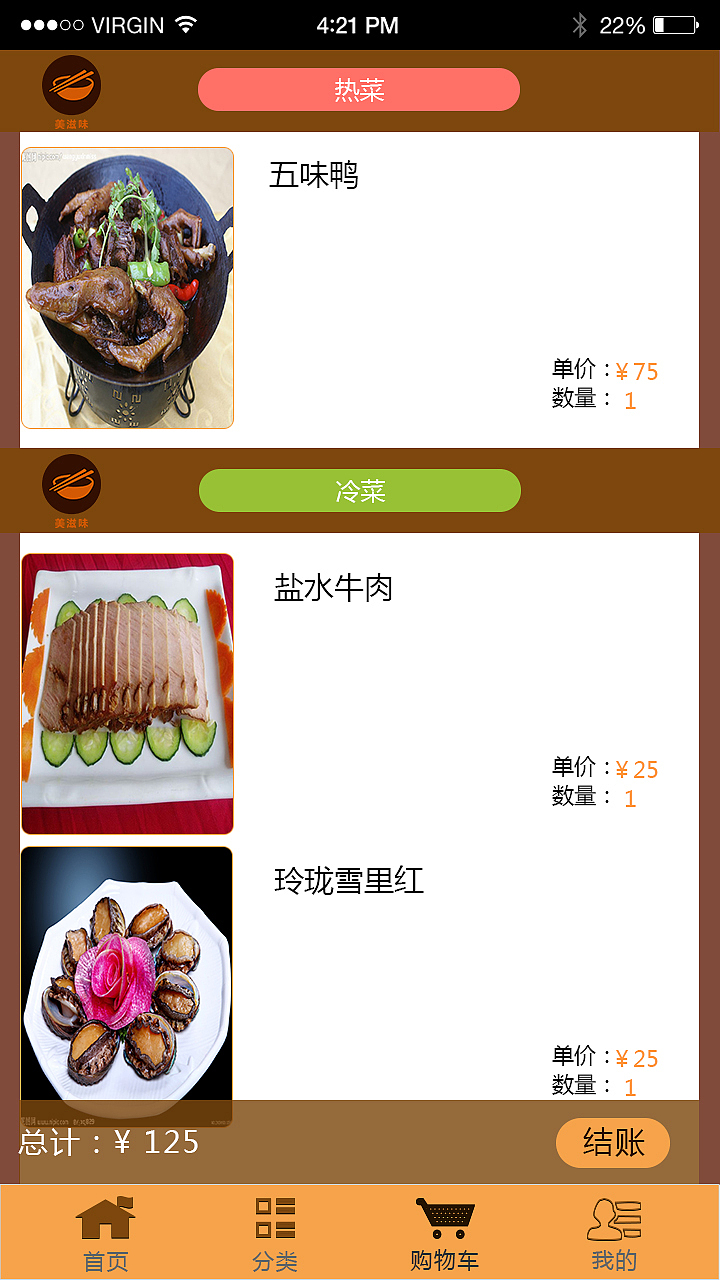Tap the 五味鸭 dish photo

pyautogui.click(x=127, y=287)
